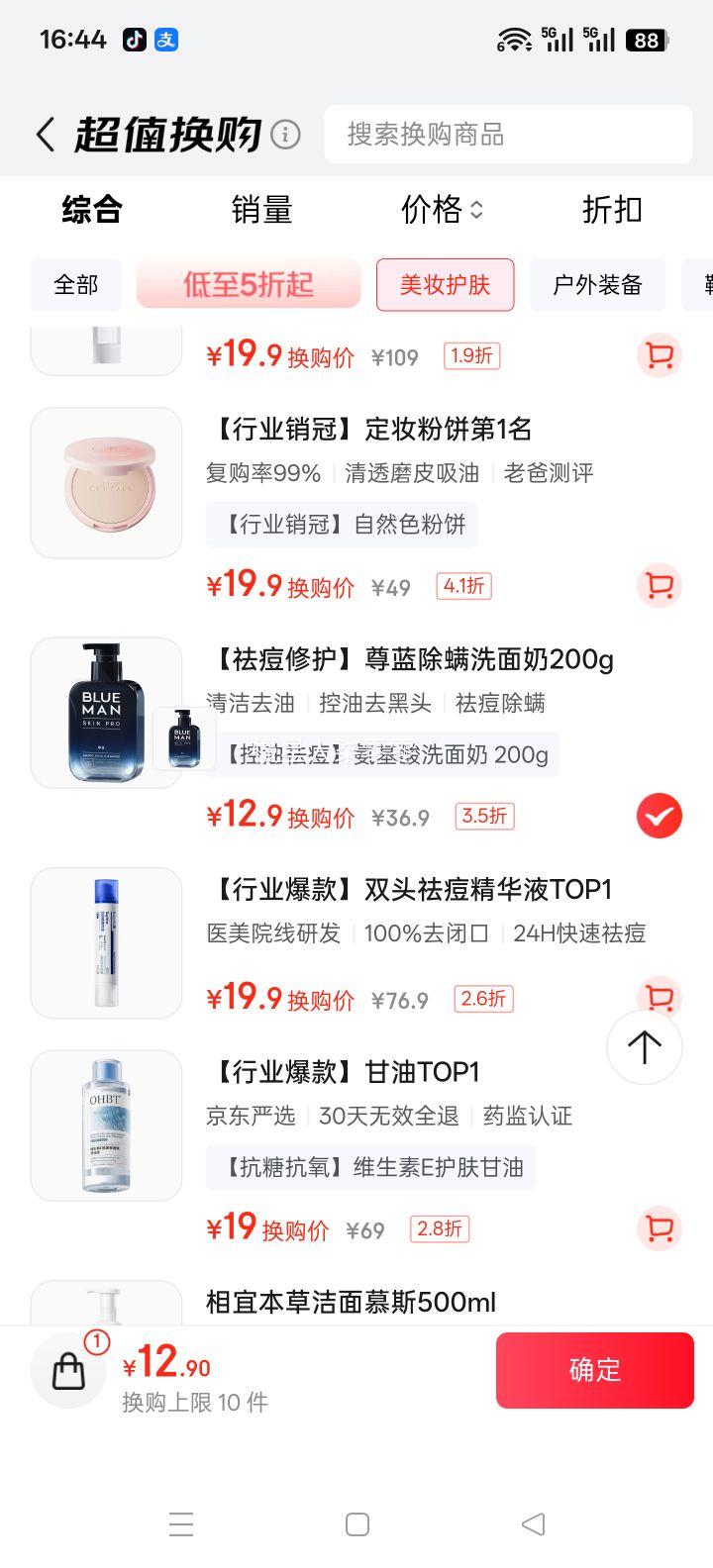713x1568 pixels.
Task: Add 甘油TOP1 to cart
Action: tap(659, 1228)
